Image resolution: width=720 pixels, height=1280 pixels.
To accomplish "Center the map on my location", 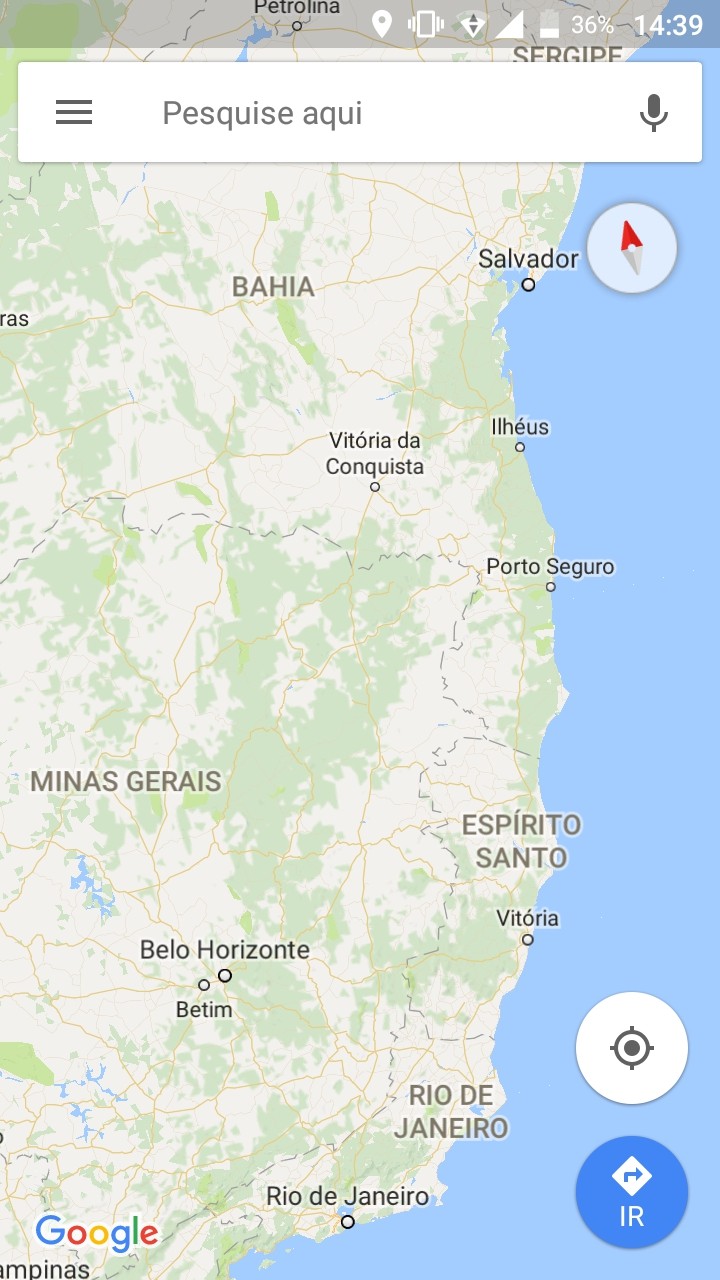I will pyautogui.click(x=632, y=1048).
